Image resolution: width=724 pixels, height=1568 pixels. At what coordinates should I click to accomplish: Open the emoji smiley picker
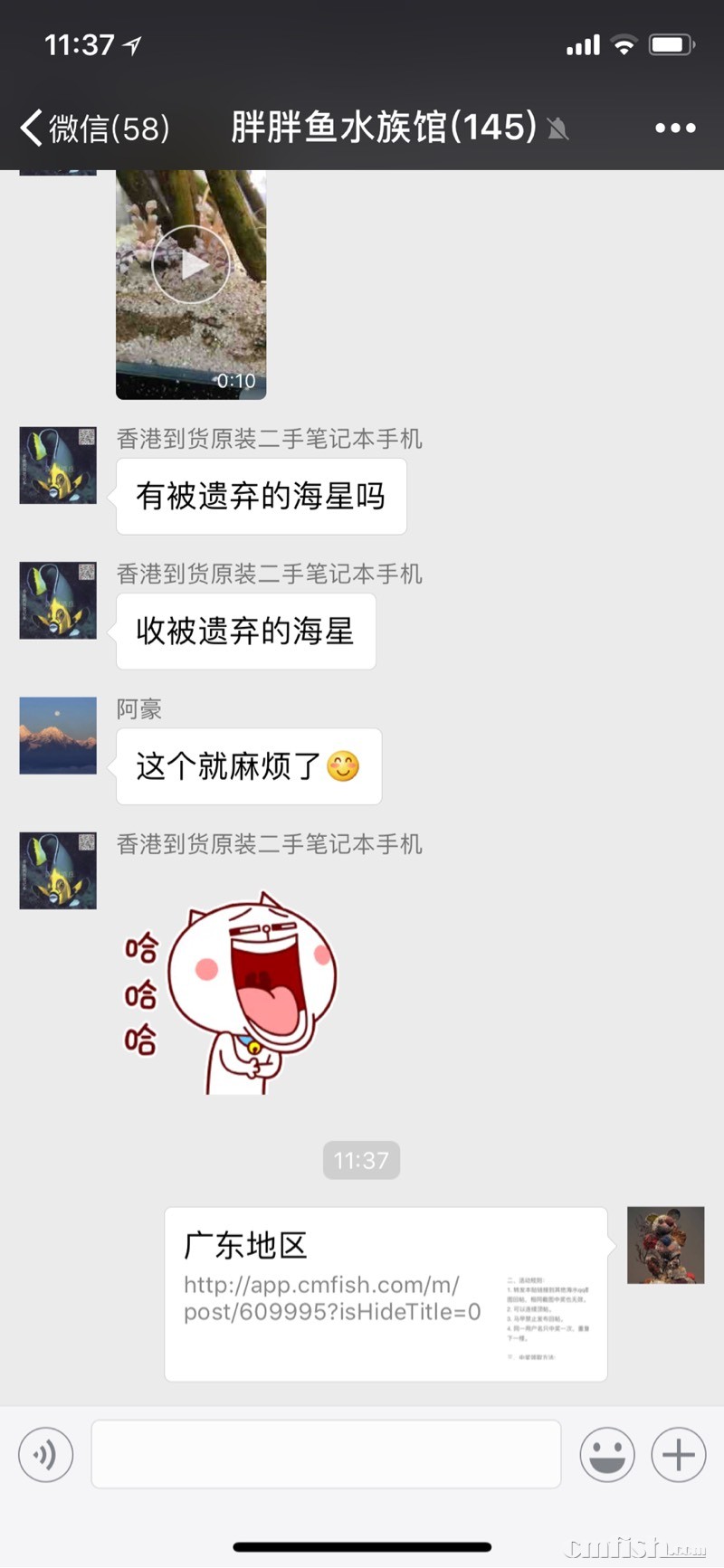click(x=606, y=1454)
